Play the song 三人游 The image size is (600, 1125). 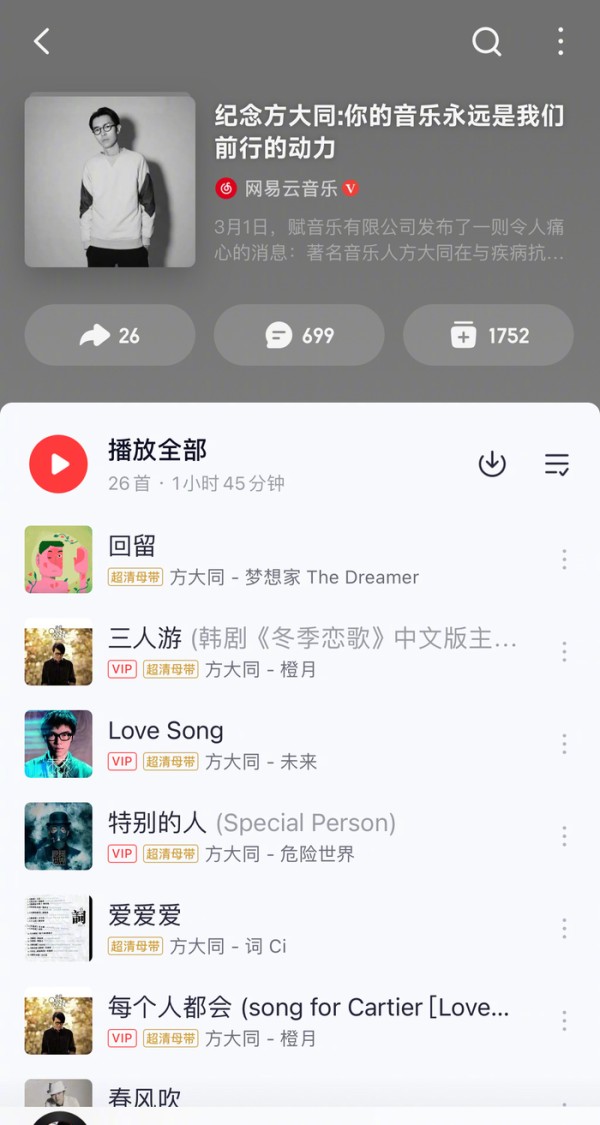pos(300,652)
